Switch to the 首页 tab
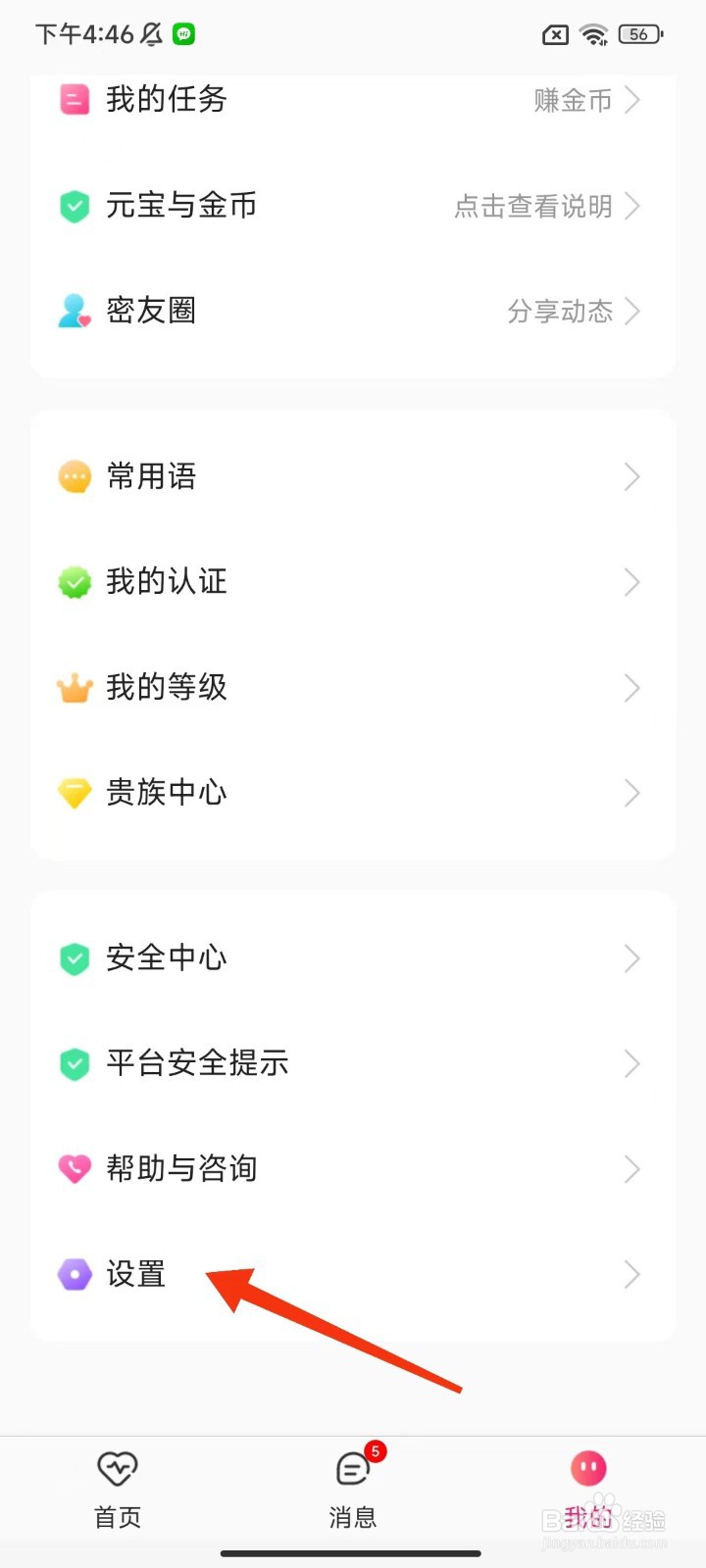This screenshot has height=1568, width=706. click(118, 1490)
